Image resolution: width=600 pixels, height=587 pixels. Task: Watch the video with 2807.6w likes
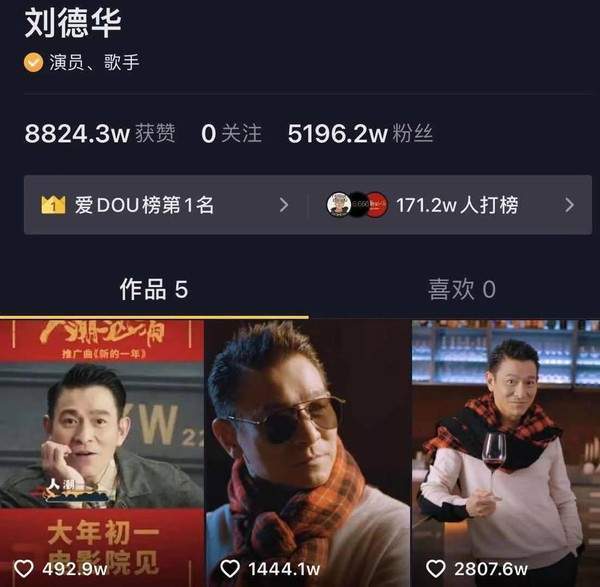click(505, 450)
